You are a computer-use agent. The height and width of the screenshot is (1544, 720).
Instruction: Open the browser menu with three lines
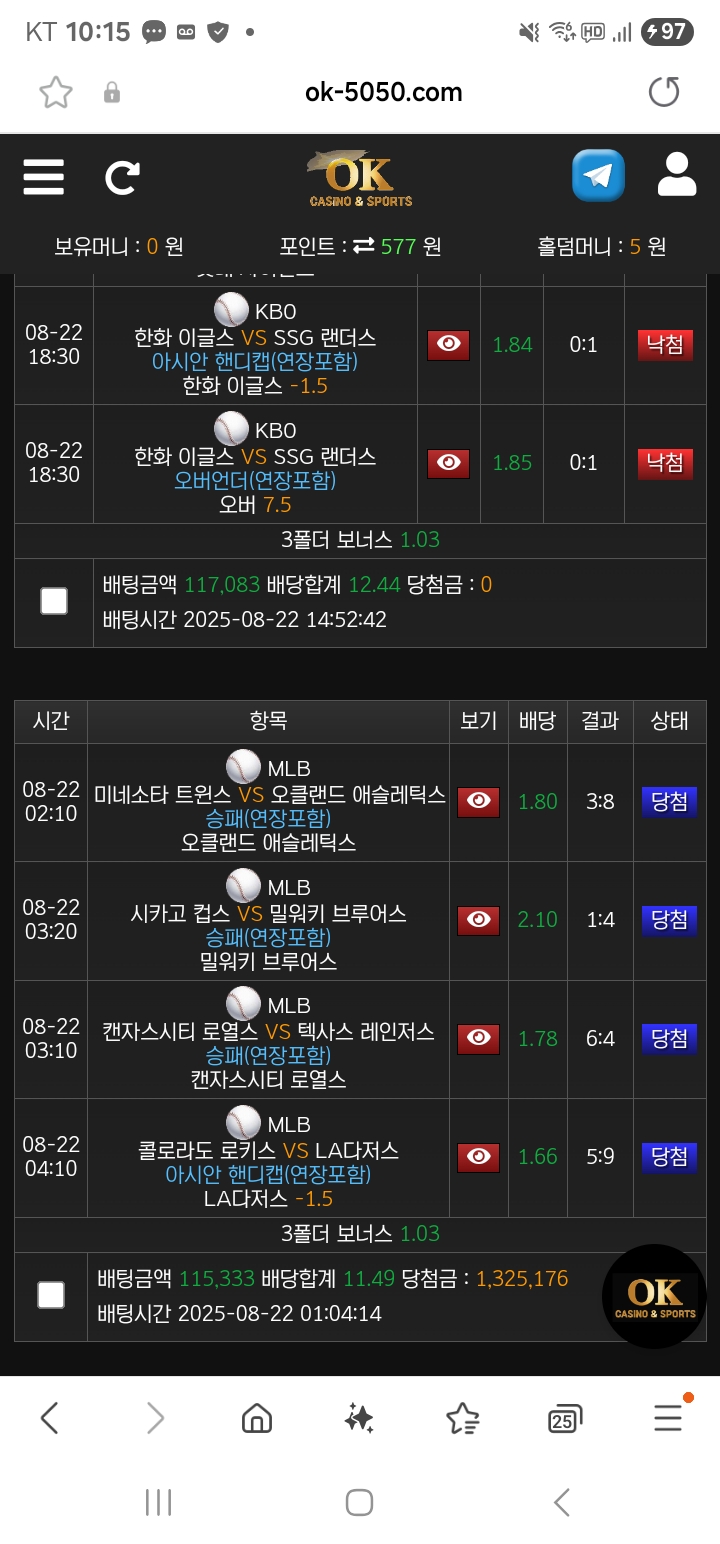(x=668, y=1418)
